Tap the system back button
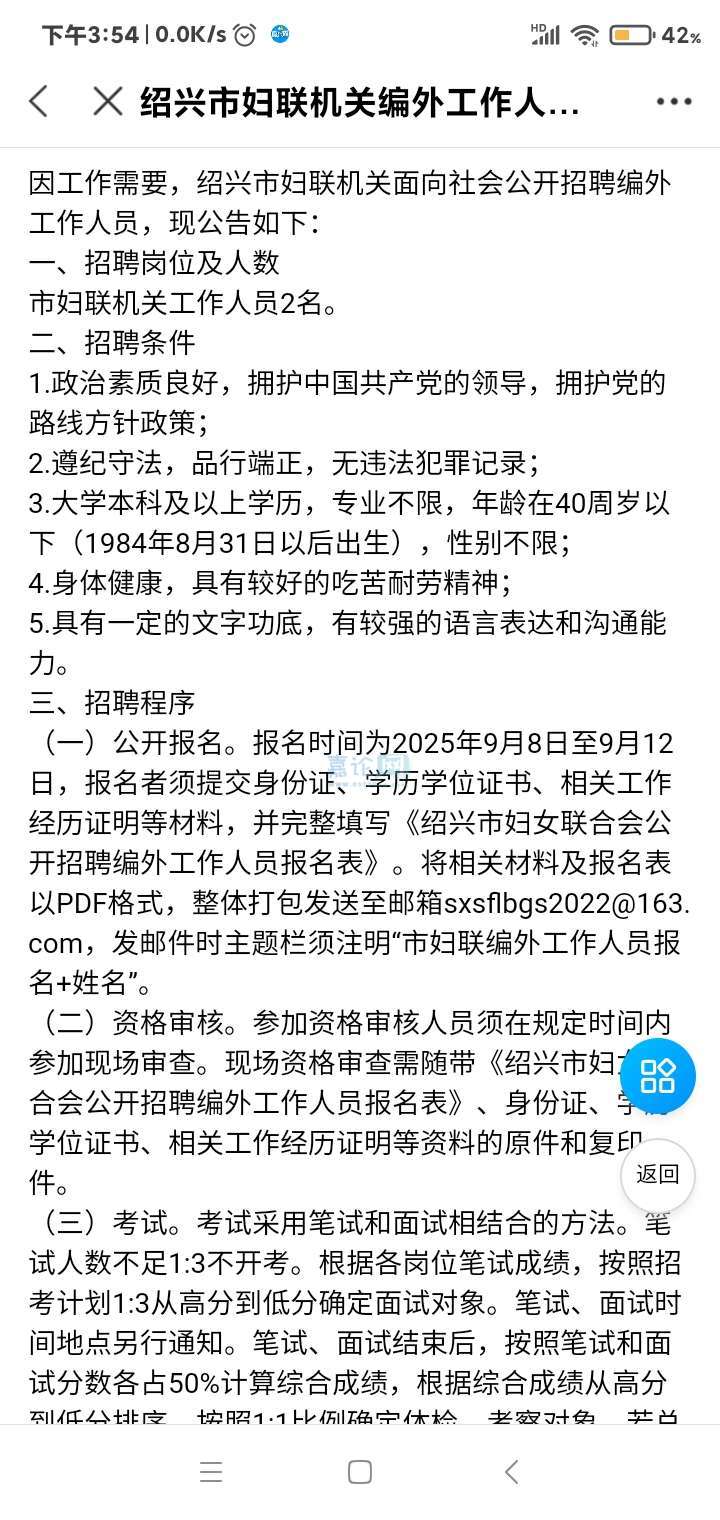This screenshot has width=720, height=1520. point(511,1472)
